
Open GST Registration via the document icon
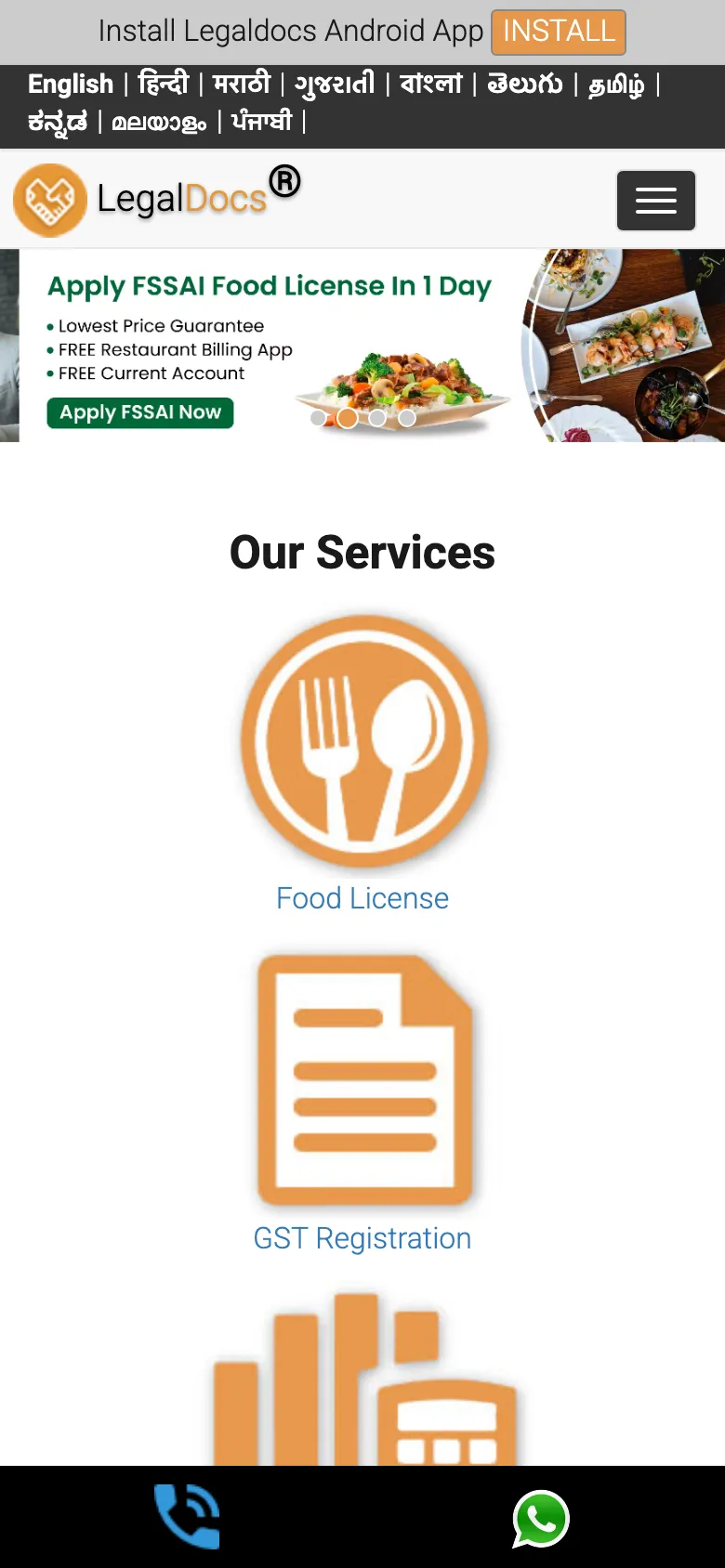pyautogui.click(x=362, y=1078)
